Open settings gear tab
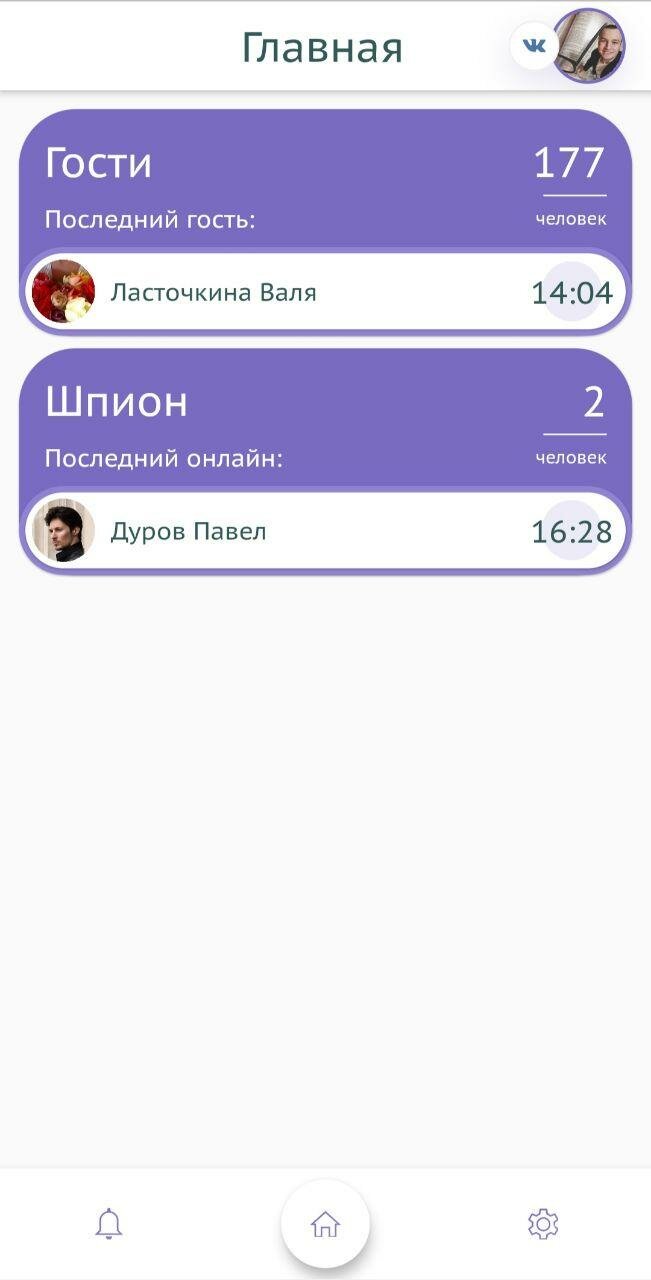651x1280 pixels. tap(543, 1223)
